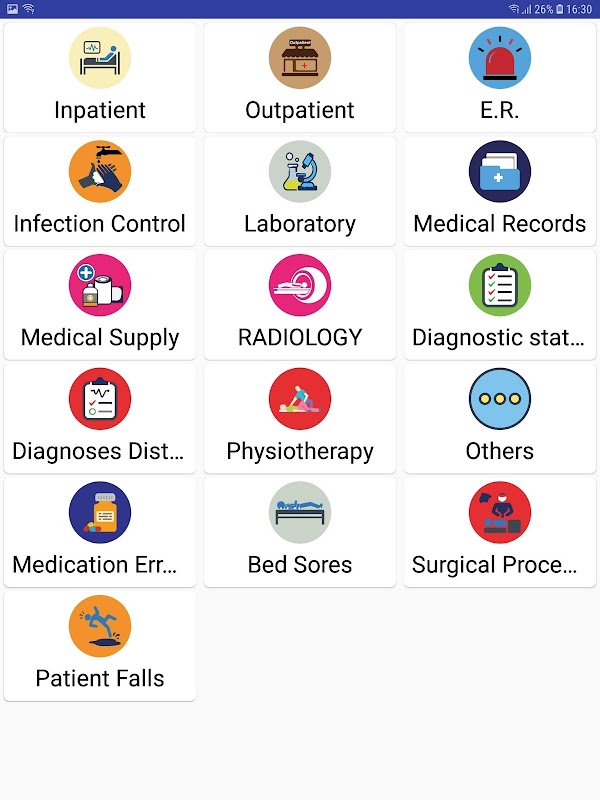Screen dimensions: 600x800
Task: Tap the Medical Supply tile
Action: (x=100, y=305)
